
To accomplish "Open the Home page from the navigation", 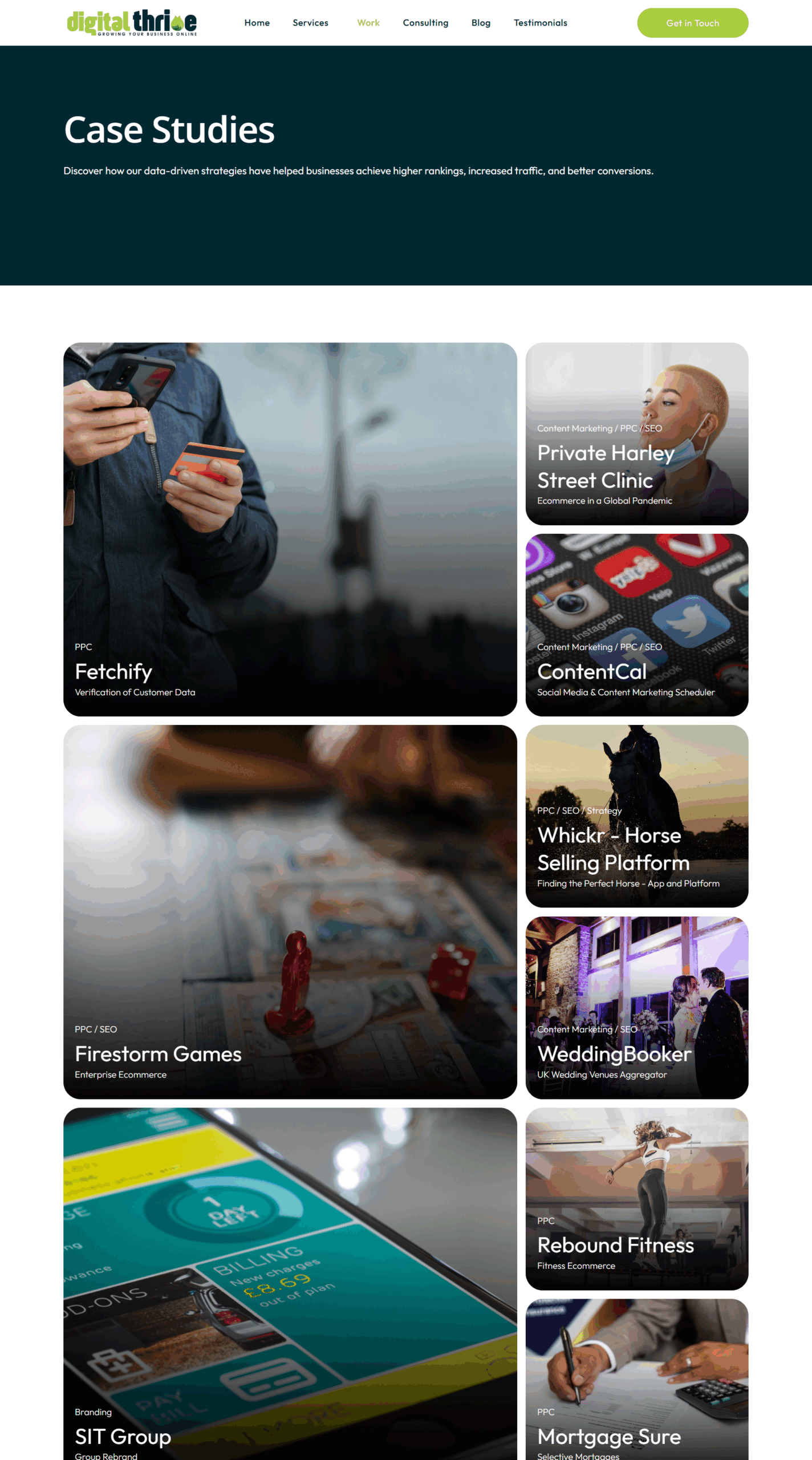I will pos(257,23).
